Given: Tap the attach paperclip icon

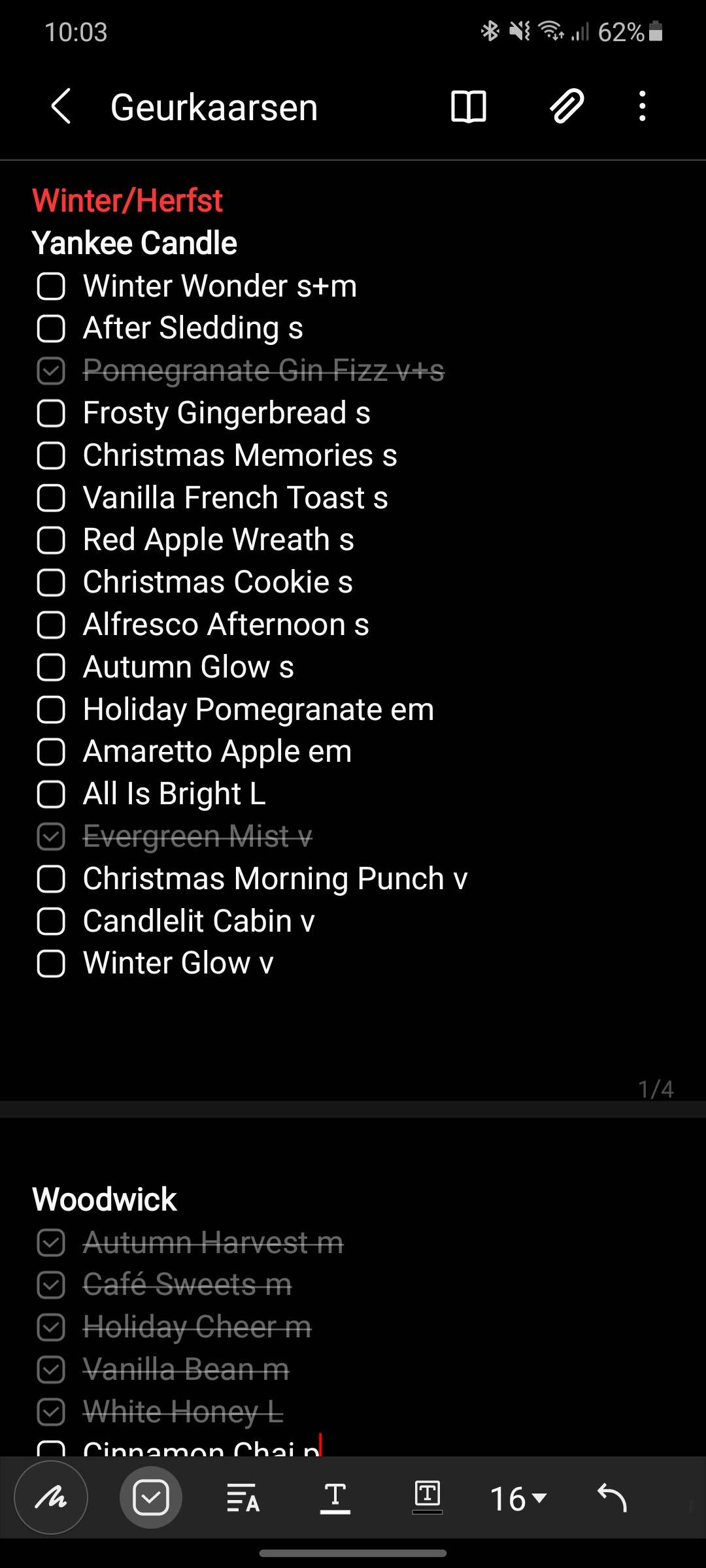Looking at the screenshot, I should (x=566, y=106).
